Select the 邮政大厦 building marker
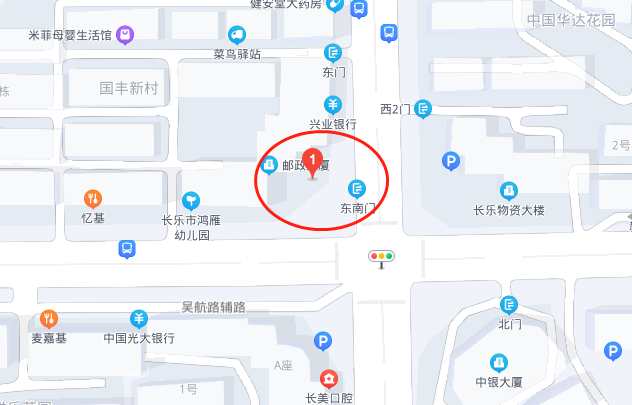The width and height of the screenshot is (632, 405). tap(269, 165)
